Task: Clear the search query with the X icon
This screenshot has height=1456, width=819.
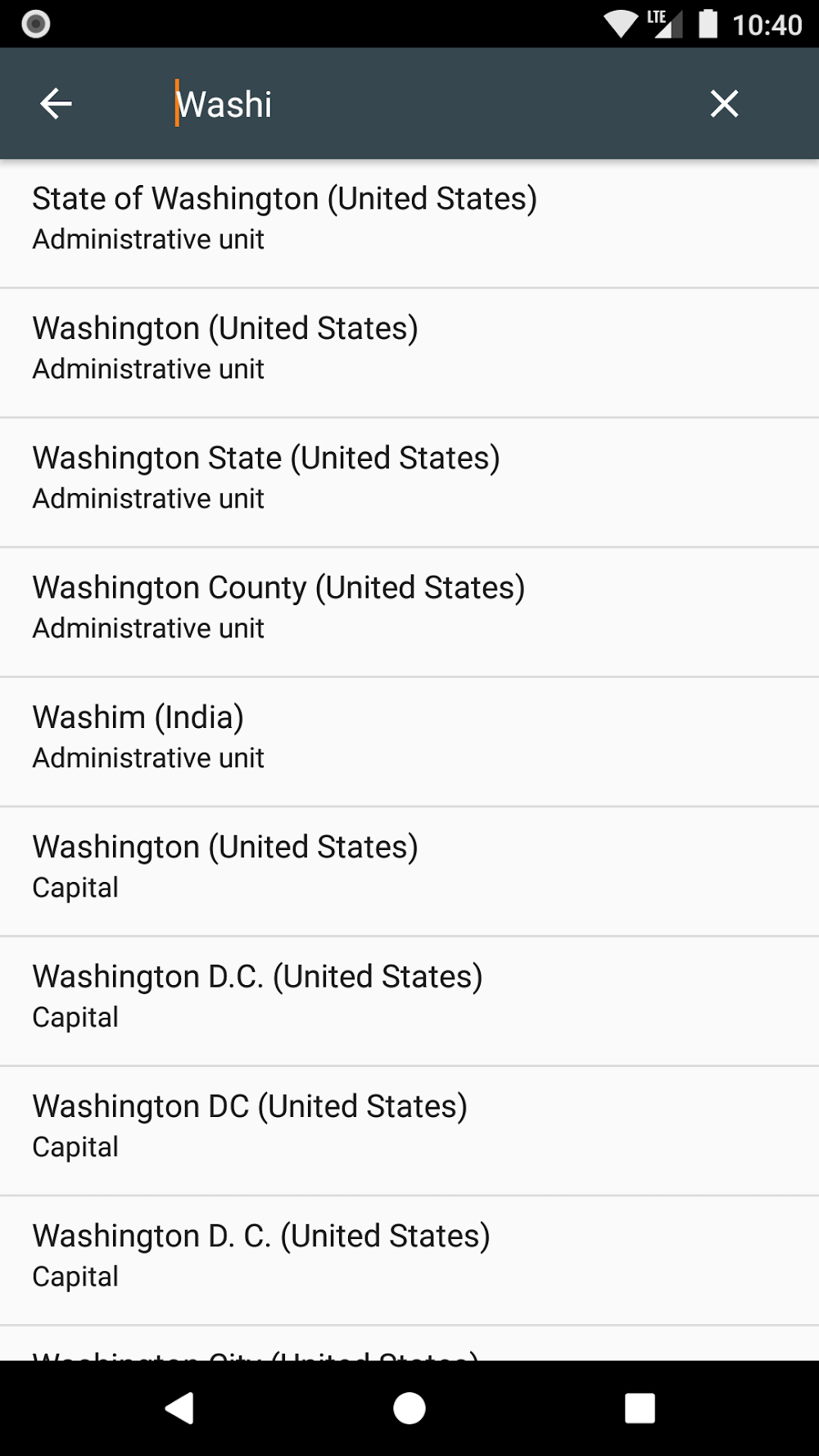Action: click(x=724, y=103)
